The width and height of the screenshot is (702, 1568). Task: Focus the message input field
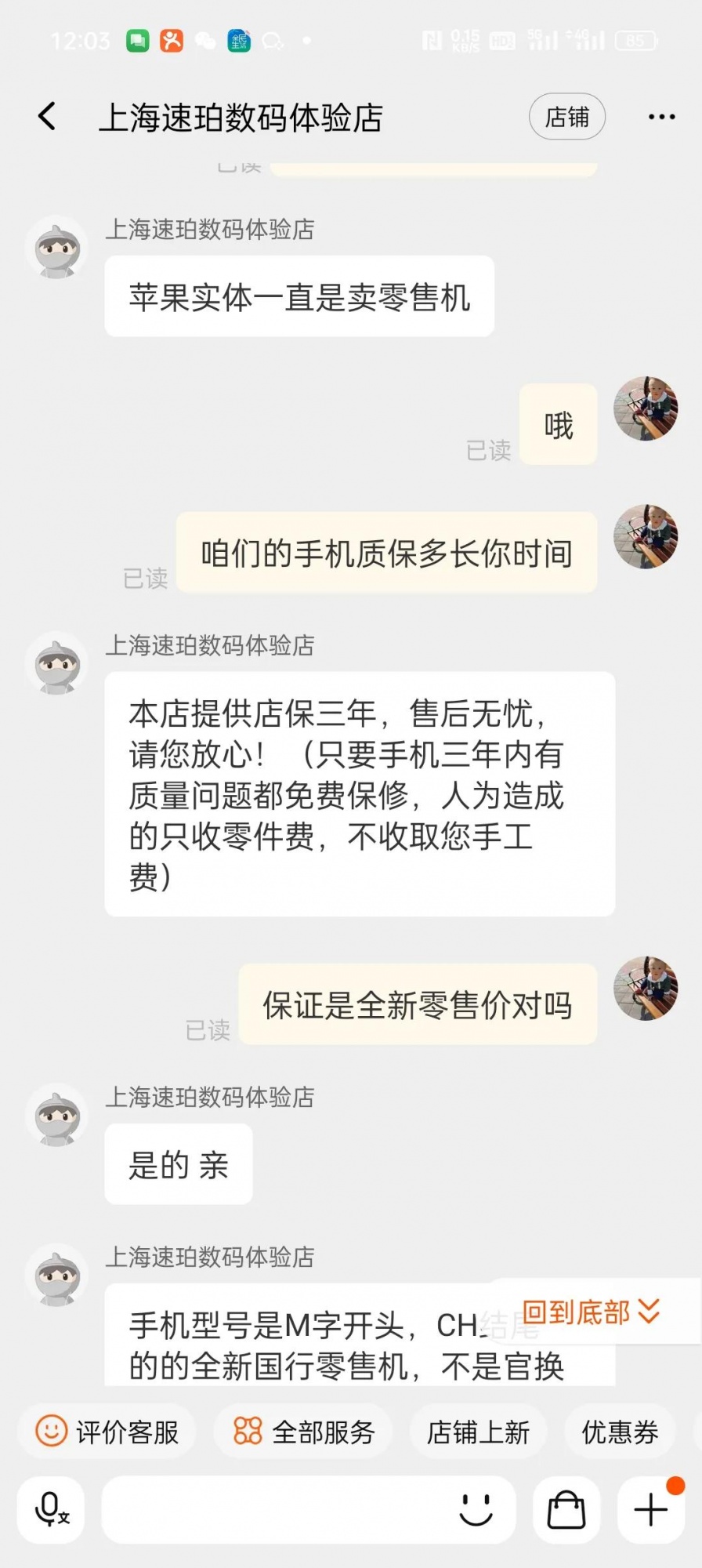click(274, 1509)
